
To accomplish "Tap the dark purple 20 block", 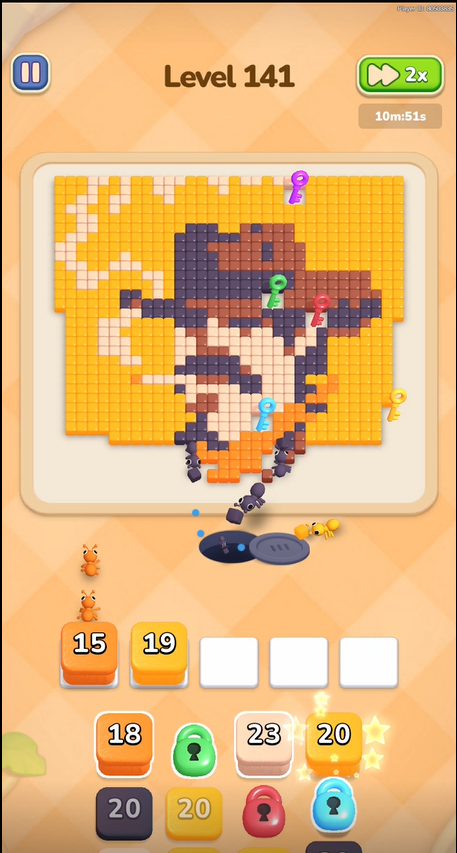I will [x=124, y=813].
